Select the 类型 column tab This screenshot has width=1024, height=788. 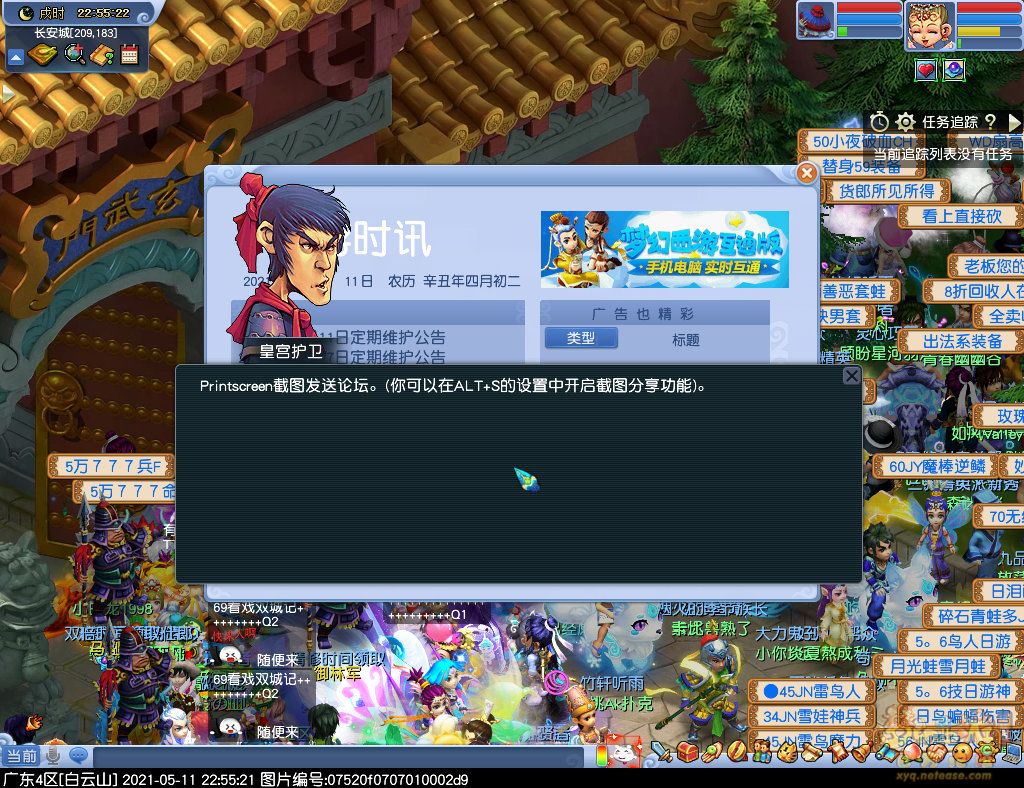pos(580,339)
